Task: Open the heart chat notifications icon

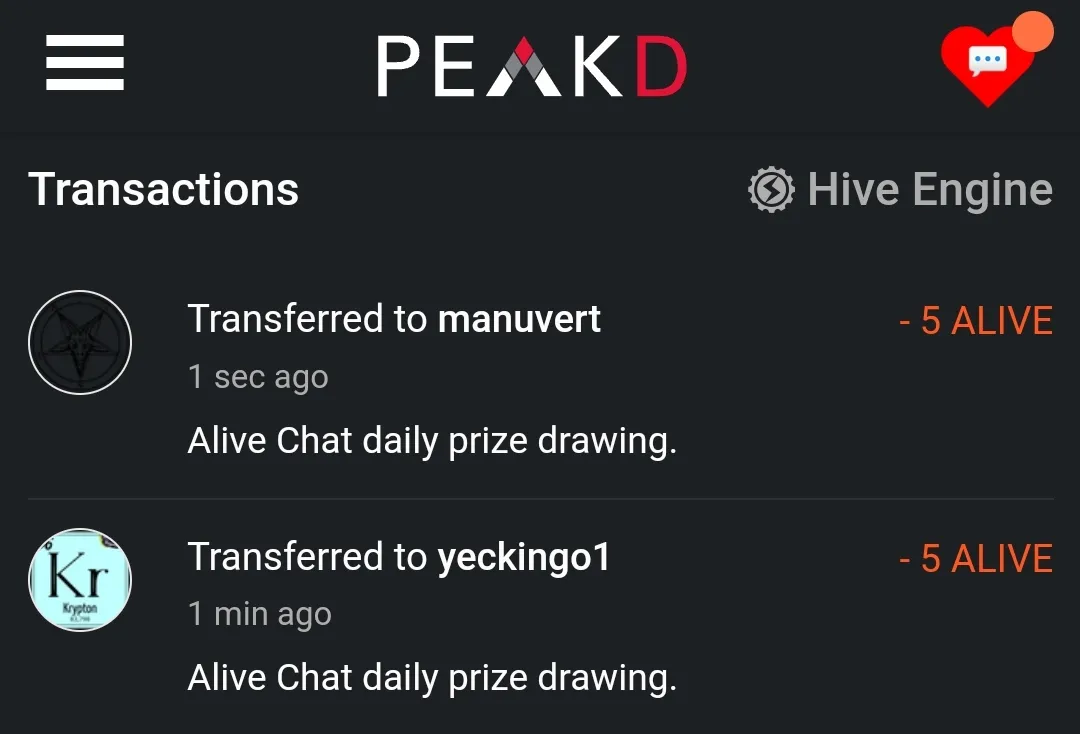Action: 987,64
